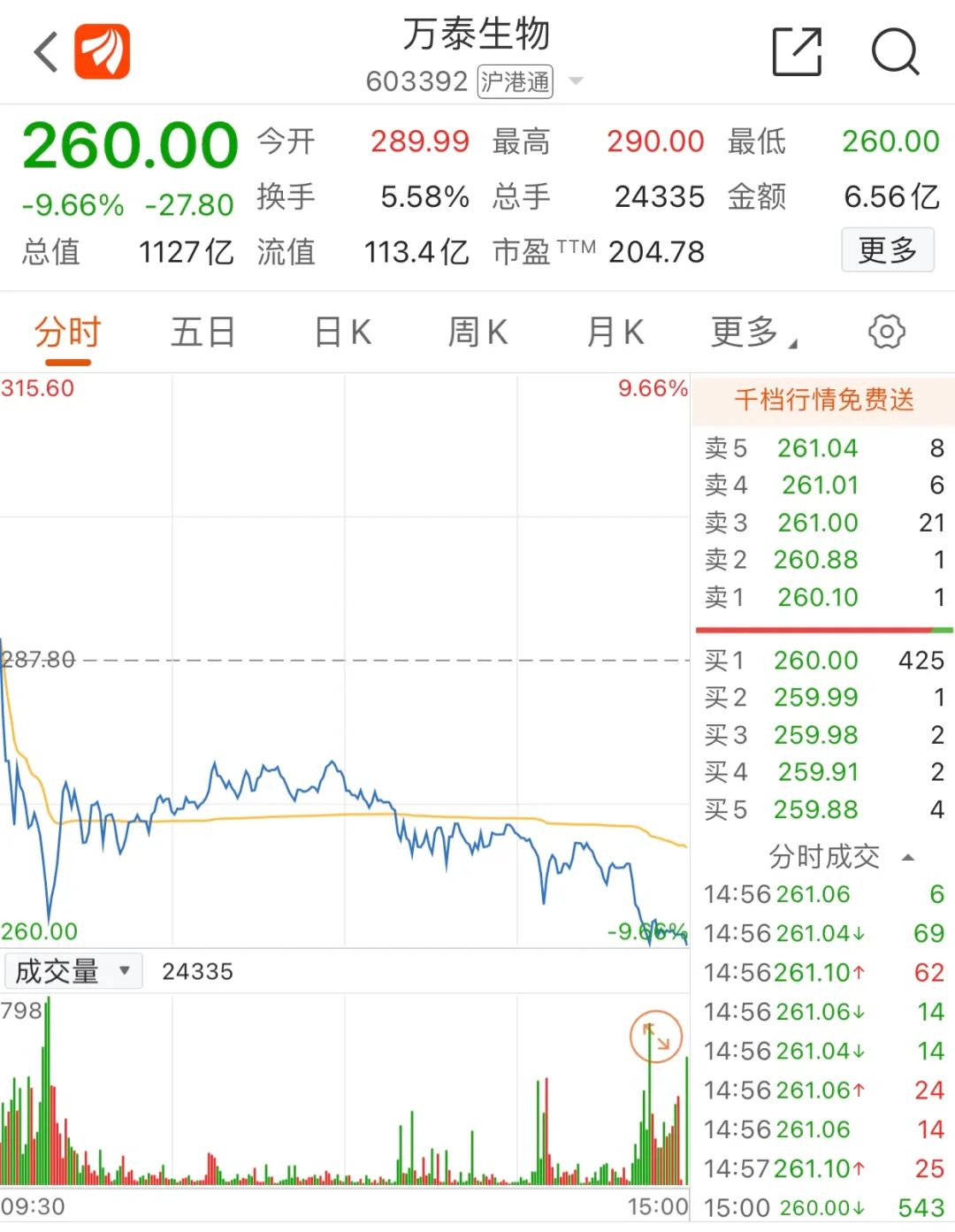The height and width of the screenshot is (1232, 955).
Task: Switch to the 日K chart tab
Action: pyautogui.click(x=342, y=333)
